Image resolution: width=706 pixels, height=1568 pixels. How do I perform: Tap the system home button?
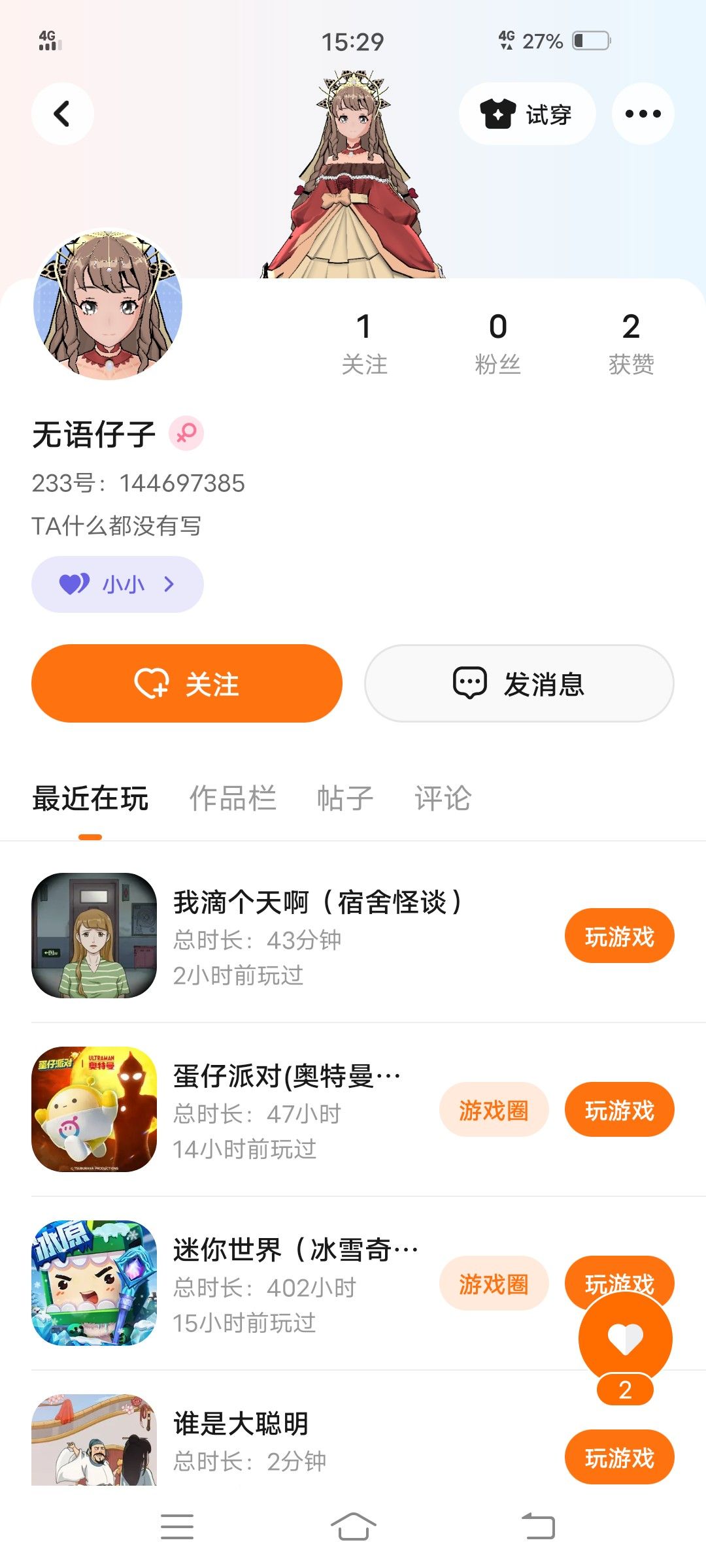[x=353, y=1527]
